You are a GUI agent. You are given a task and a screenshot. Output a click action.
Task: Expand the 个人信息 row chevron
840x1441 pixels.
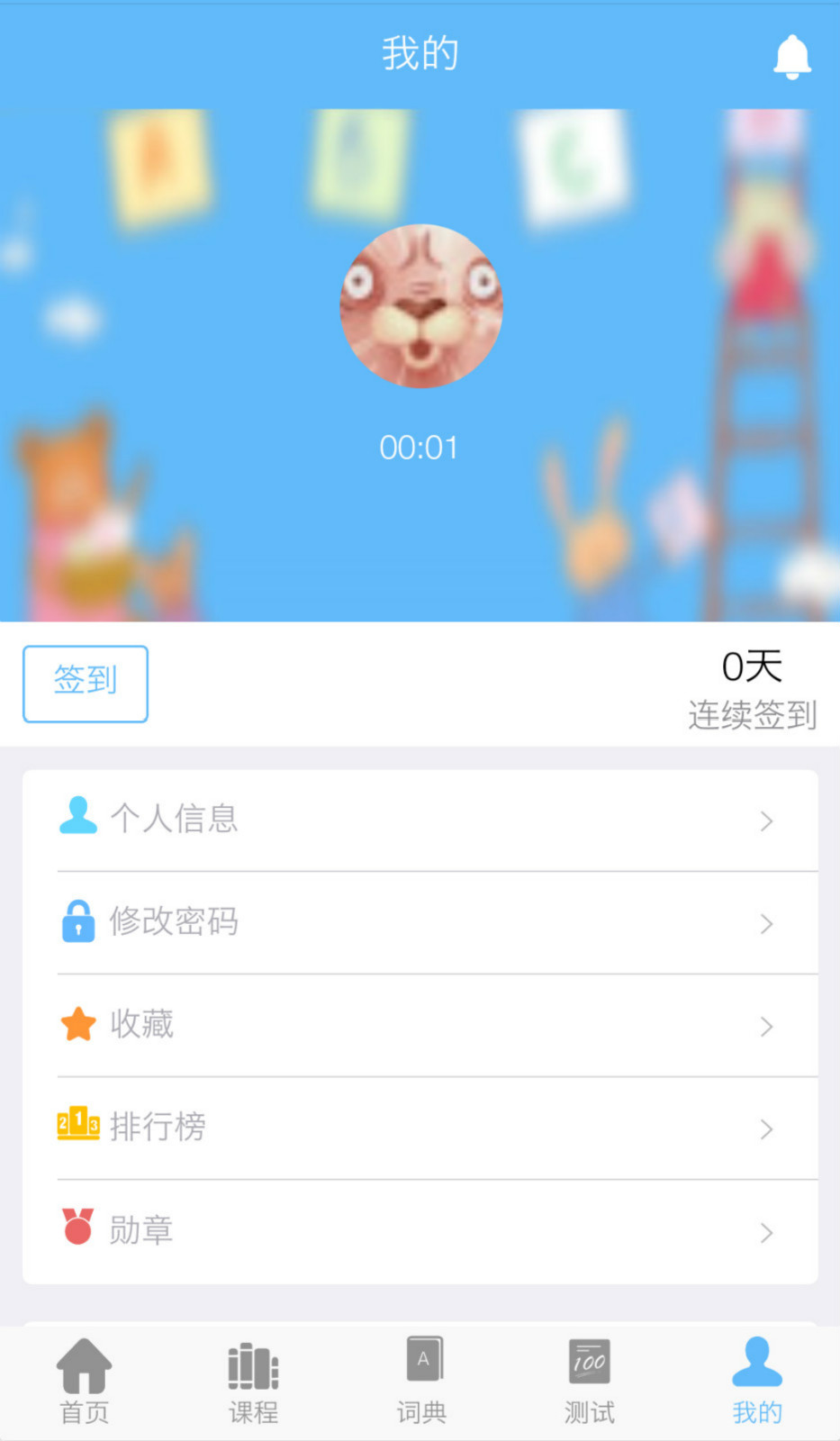pos(766,820)
